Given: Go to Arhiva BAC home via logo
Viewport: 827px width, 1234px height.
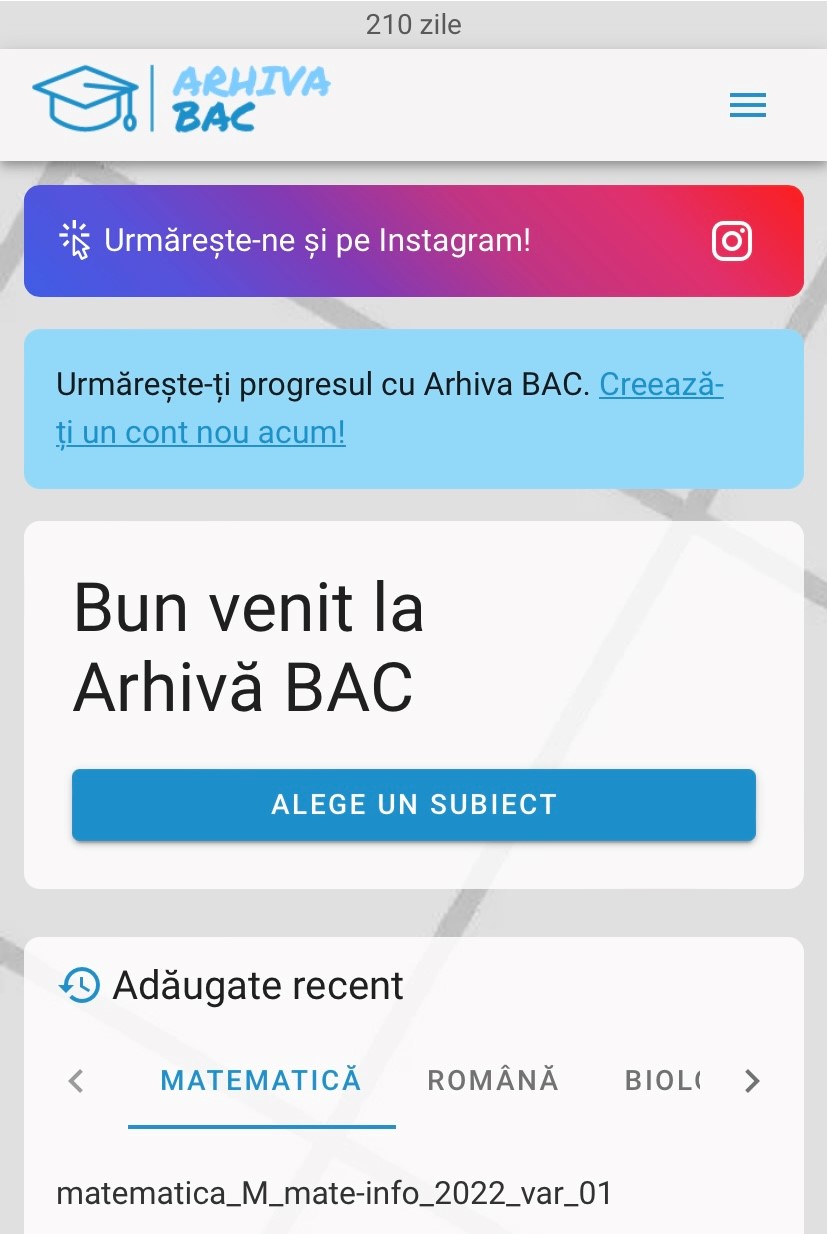Looking at the screenshot, I should (x=180, y=100).
